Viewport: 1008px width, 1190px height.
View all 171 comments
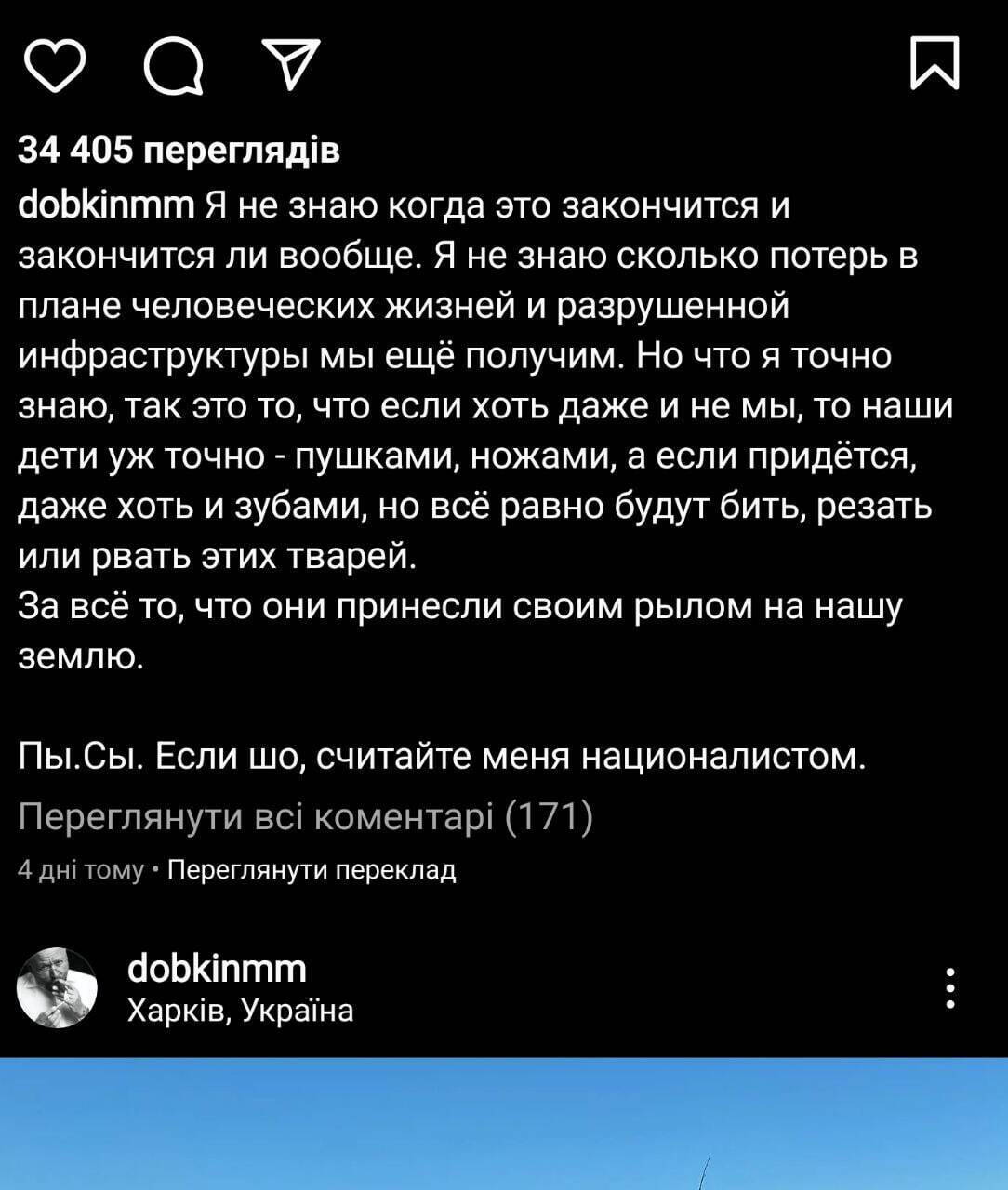(x=305, y=817)
